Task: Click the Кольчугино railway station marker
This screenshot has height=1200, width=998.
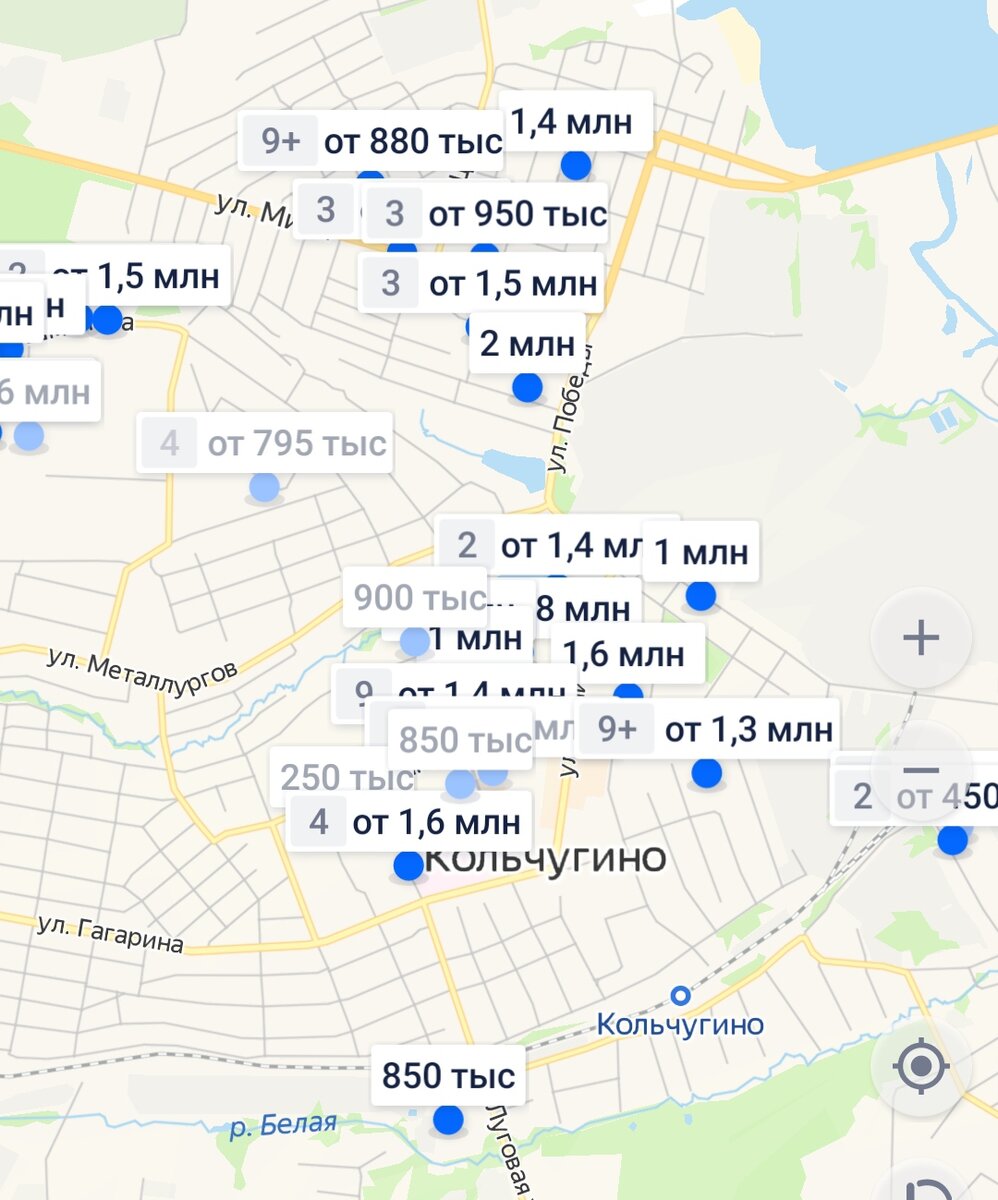Action: point(682,998)
